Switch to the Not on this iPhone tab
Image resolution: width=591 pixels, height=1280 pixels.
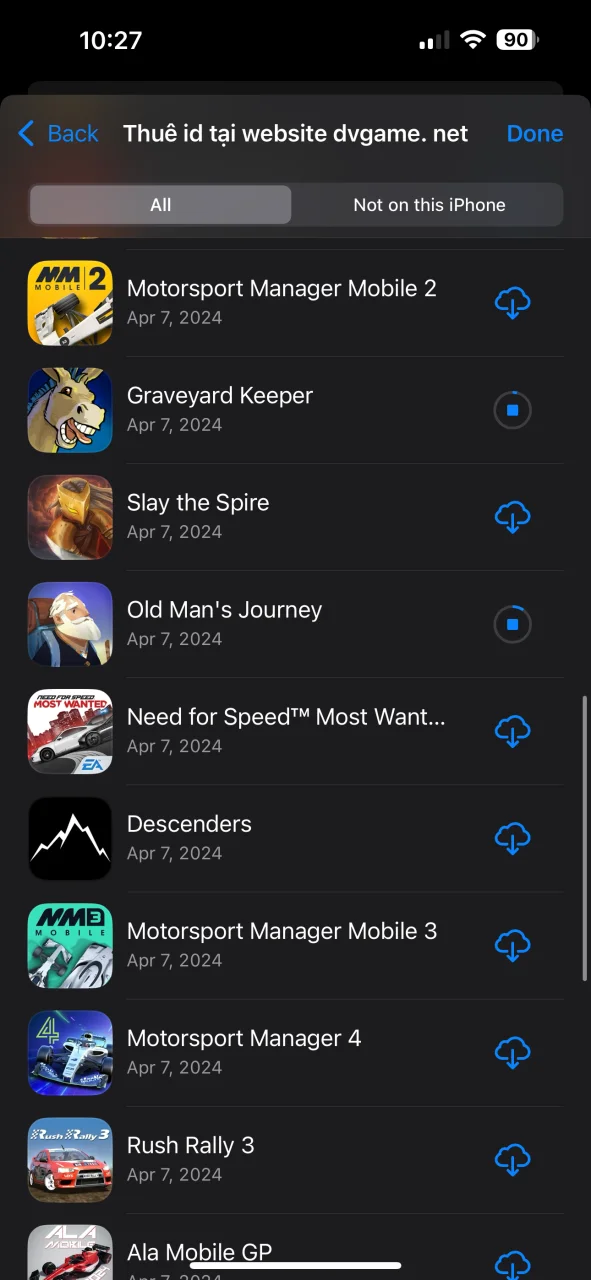pos(429,204)
